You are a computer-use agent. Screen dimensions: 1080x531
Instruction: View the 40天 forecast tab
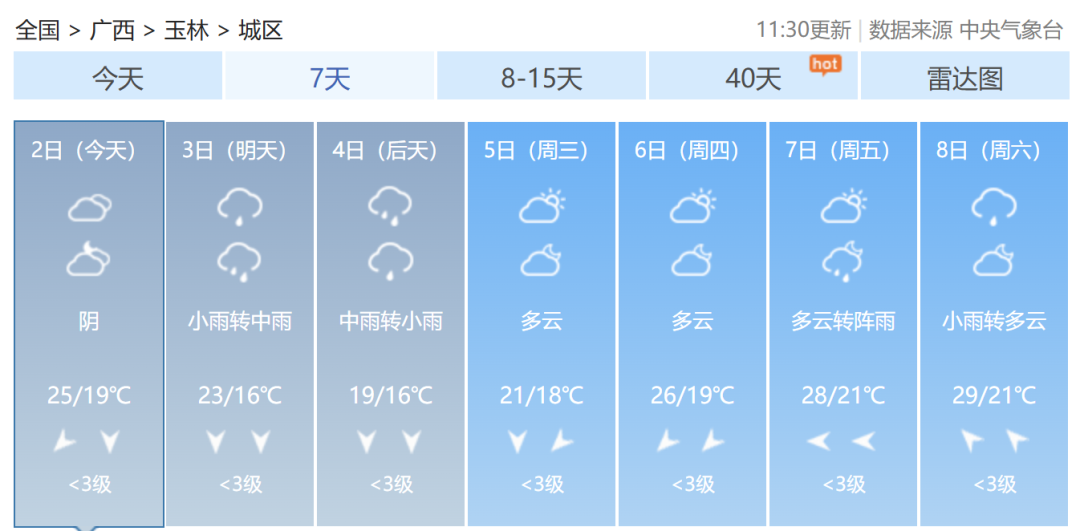coord(753,77)
